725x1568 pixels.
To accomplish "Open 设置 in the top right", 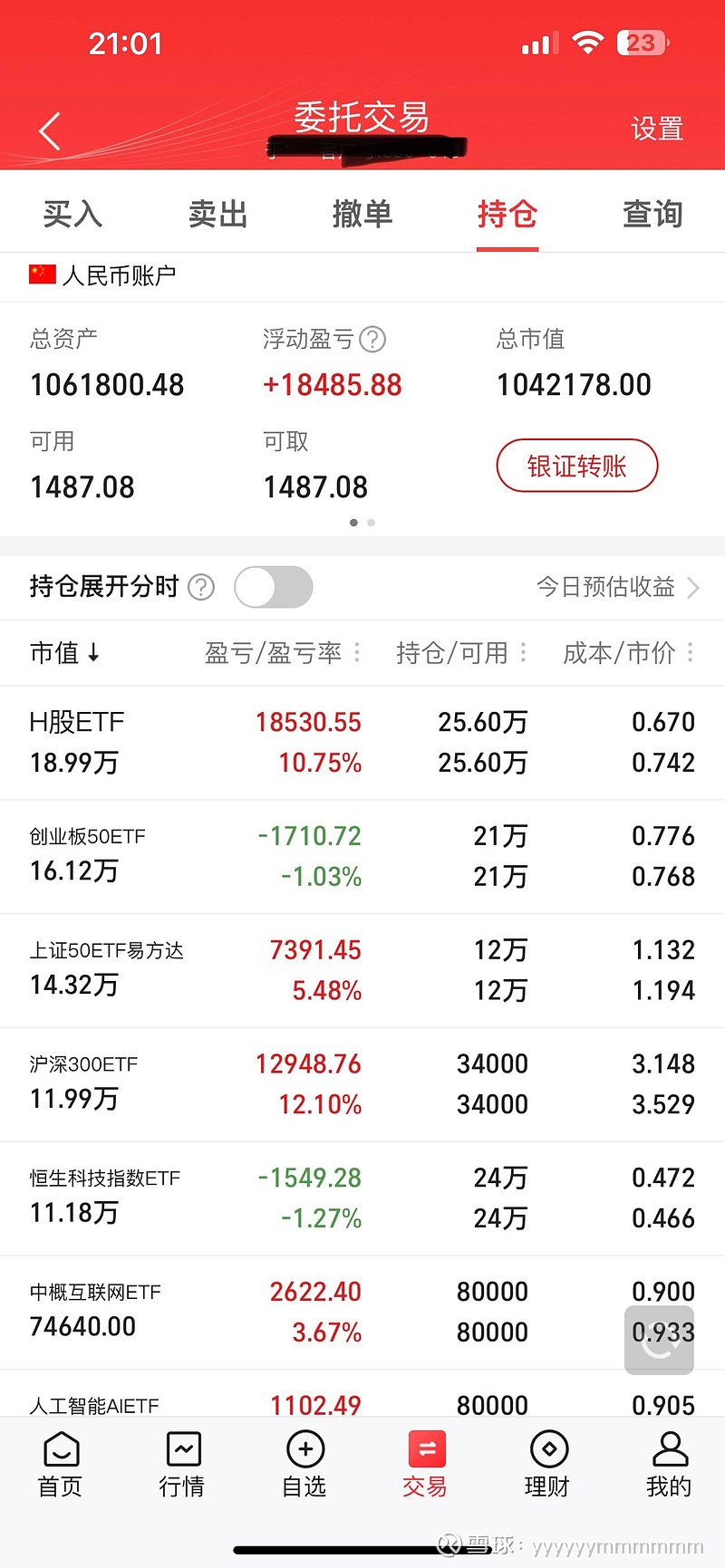I will pos(656,130).
